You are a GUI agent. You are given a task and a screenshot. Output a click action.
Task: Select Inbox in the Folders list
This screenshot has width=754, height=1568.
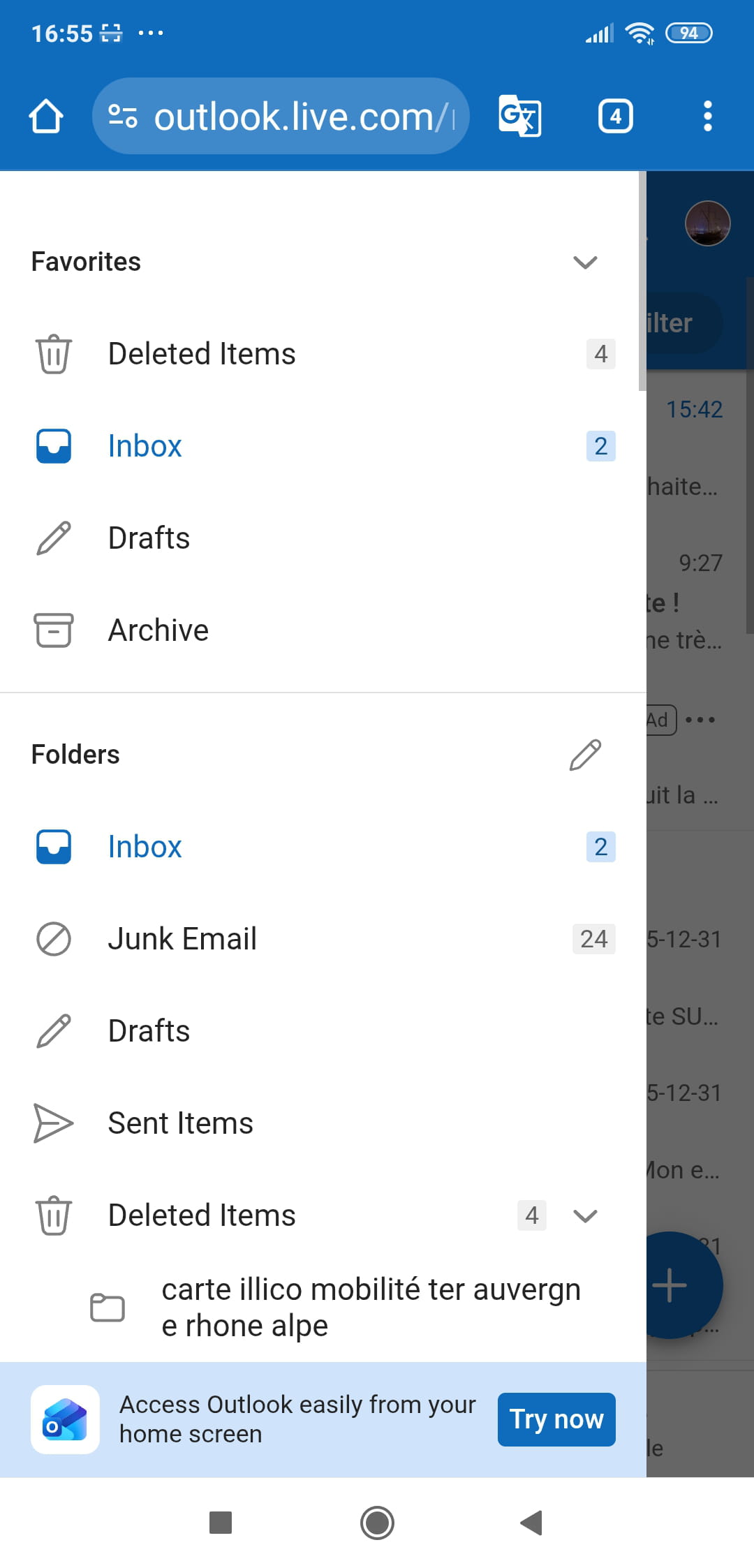(x=145, y=847)
